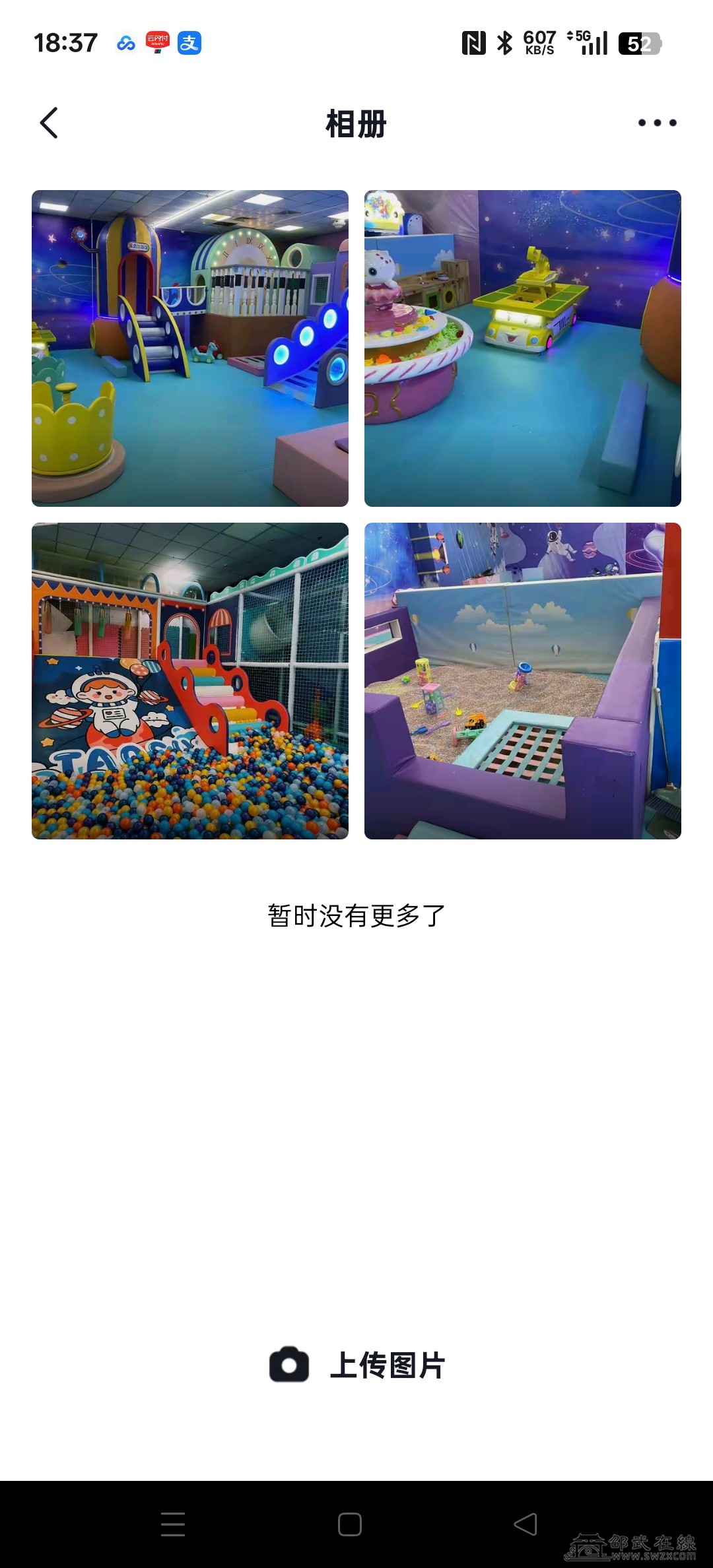
Task: Open the three-dot more options menu
Action: pos(657,123)
